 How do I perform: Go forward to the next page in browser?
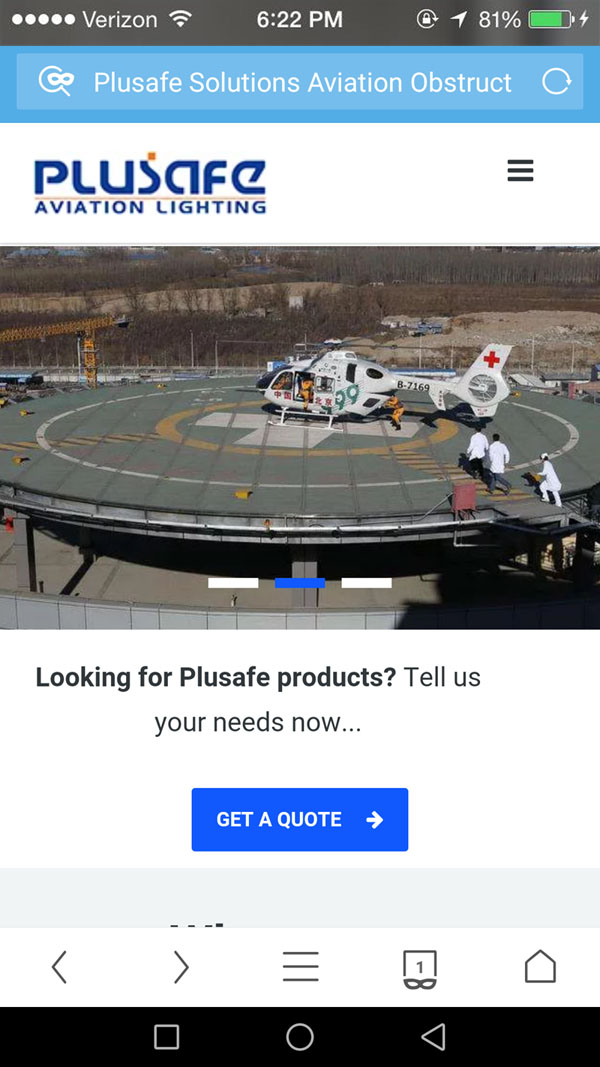coord(180,967)
